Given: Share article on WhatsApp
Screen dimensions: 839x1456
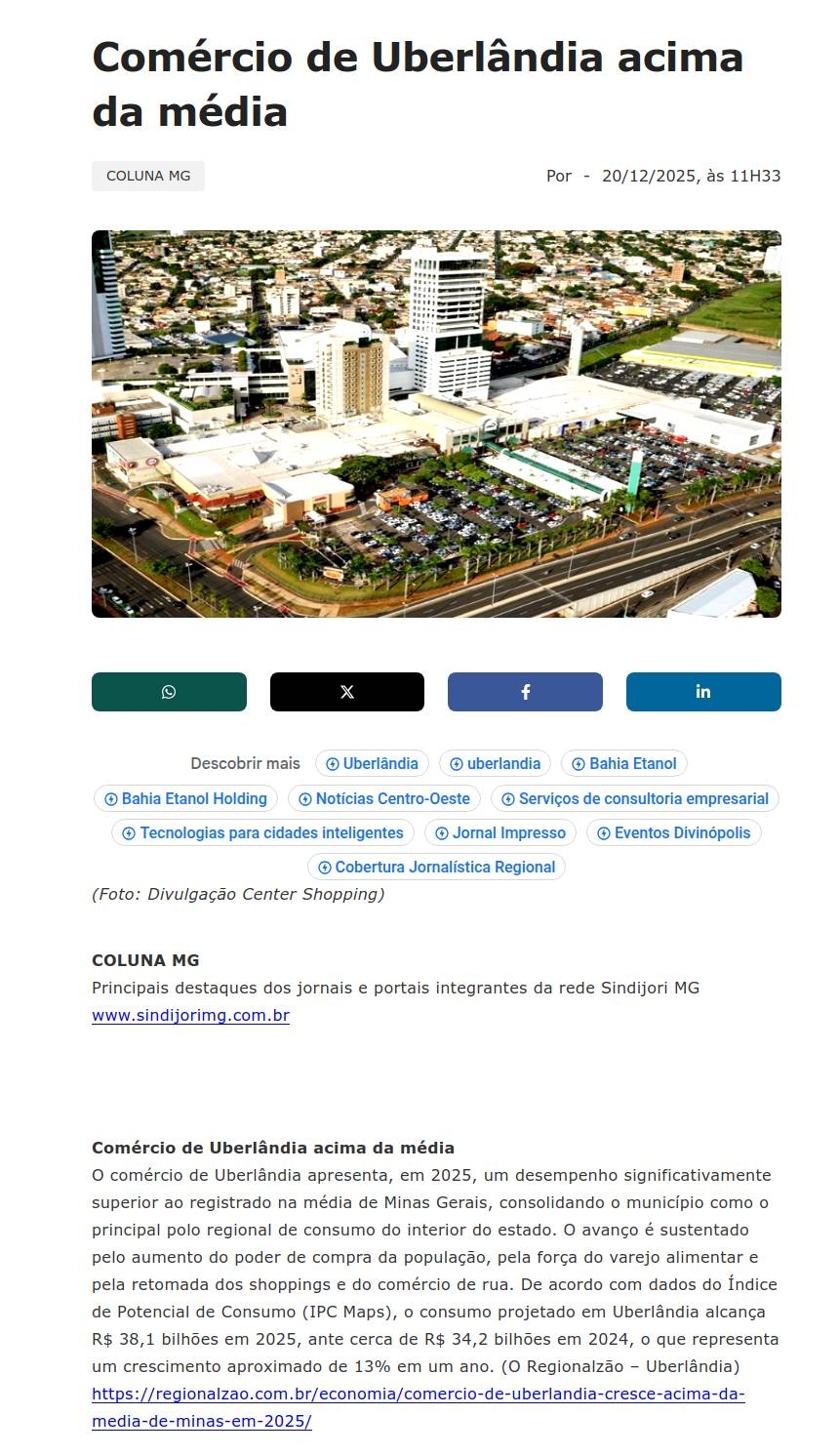Looking at the screenshot, I should click(x=169, y=692).
